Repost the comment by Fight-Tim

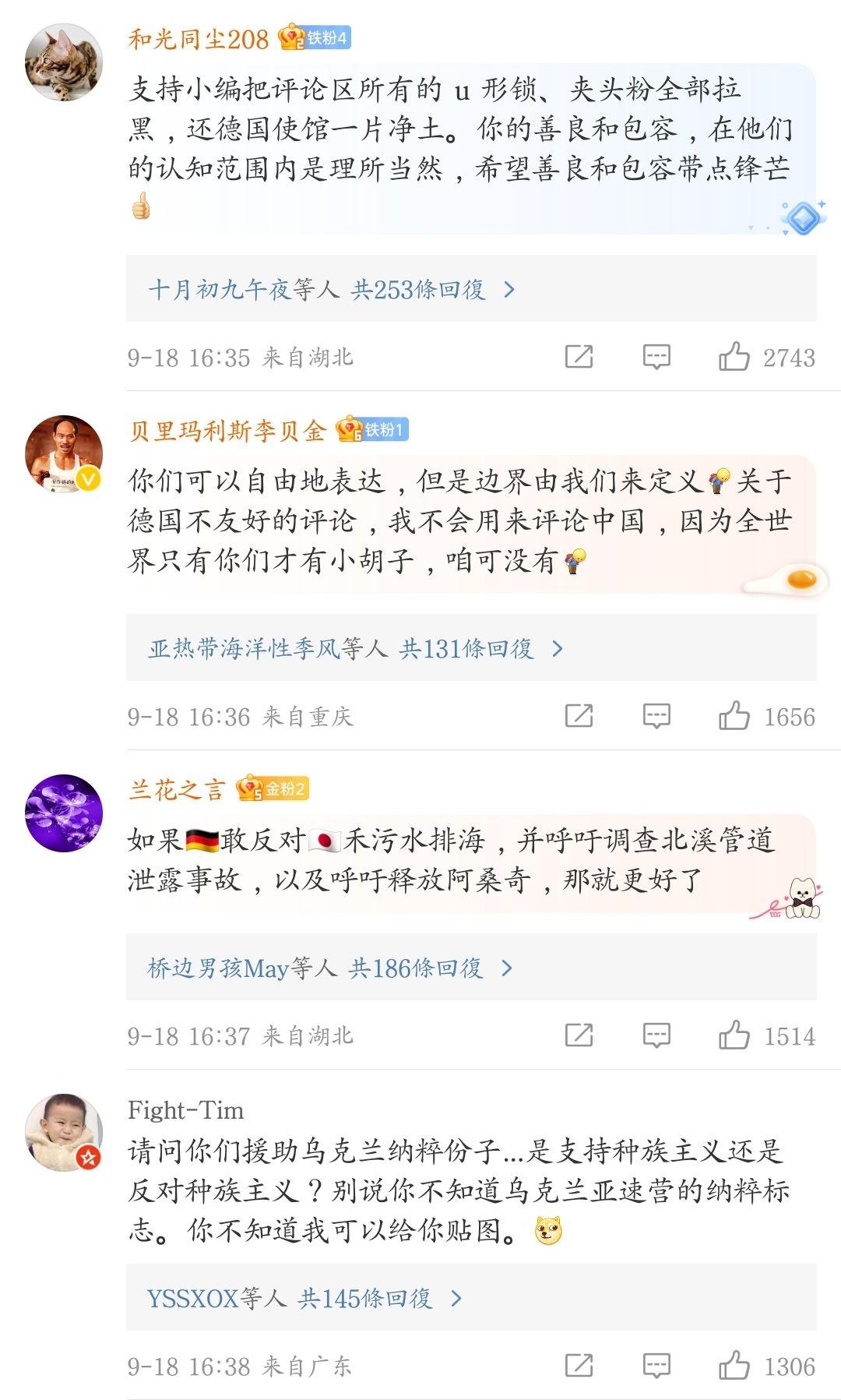coord(579,1366)
